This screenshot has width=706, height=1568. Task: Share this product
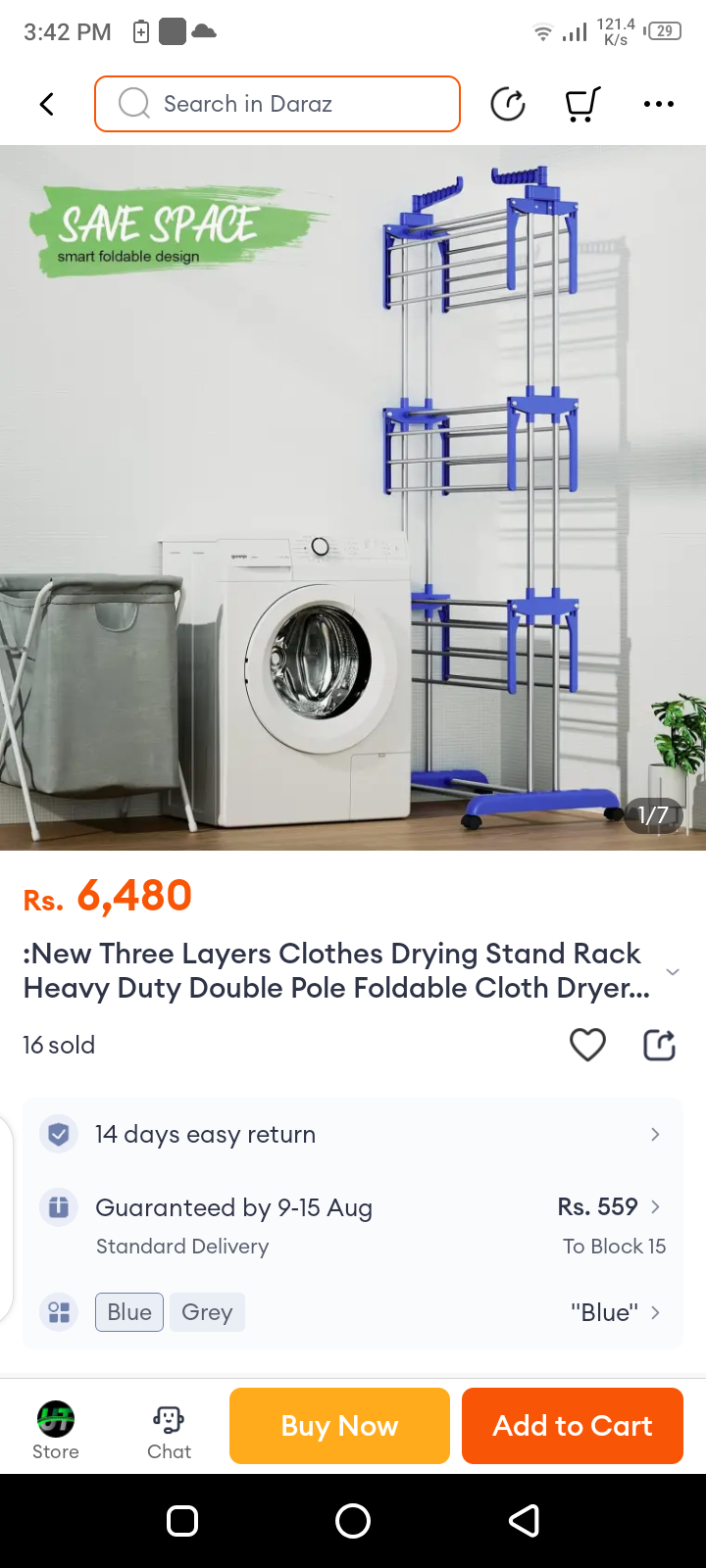[x=660, y=1045]
